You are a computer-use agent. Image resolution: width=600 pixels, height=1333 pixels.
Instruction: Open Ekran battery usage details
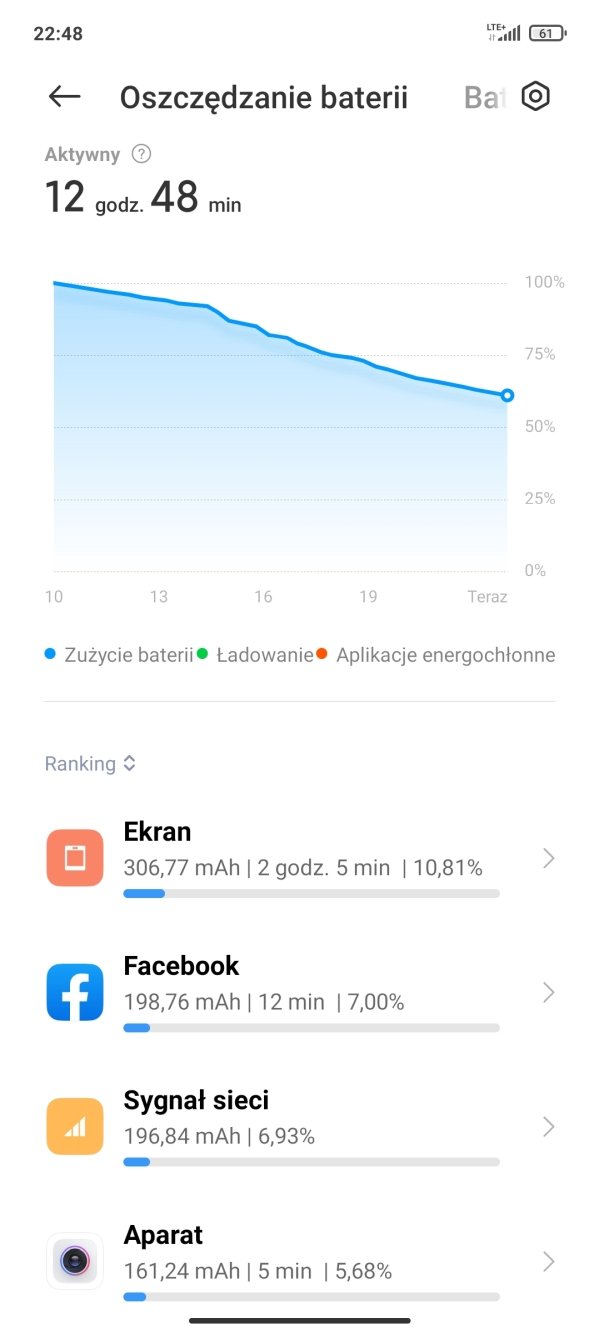pos(300,858)
